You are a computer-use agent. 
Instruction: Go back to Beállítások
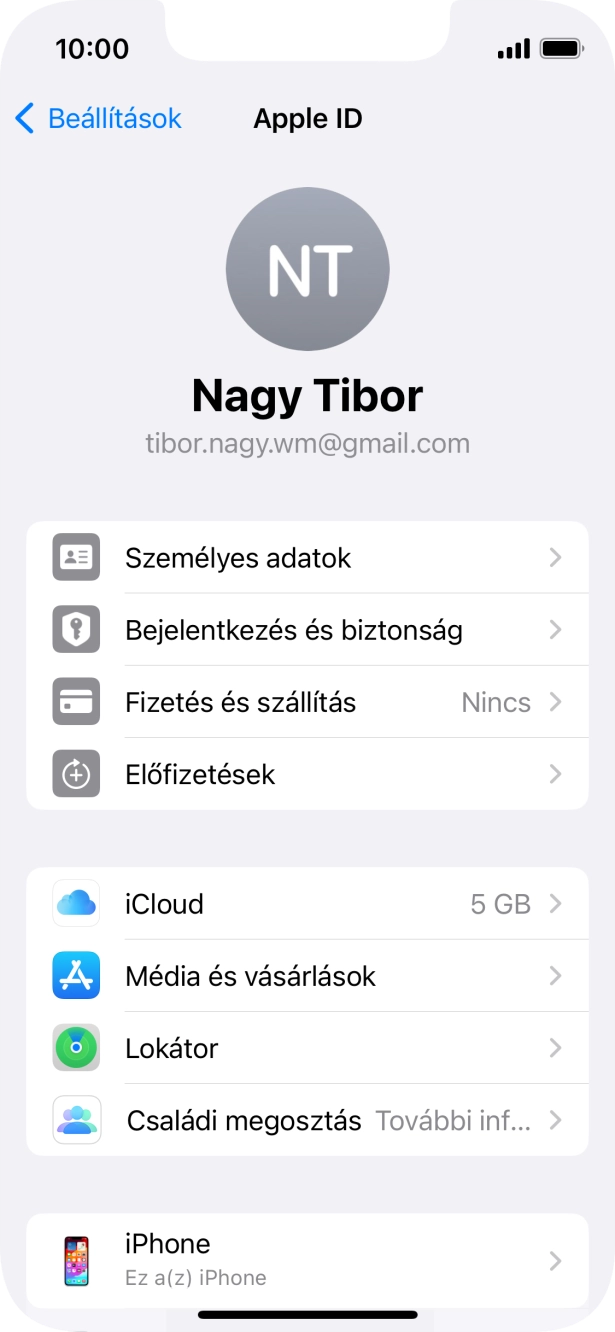(98, 118)
